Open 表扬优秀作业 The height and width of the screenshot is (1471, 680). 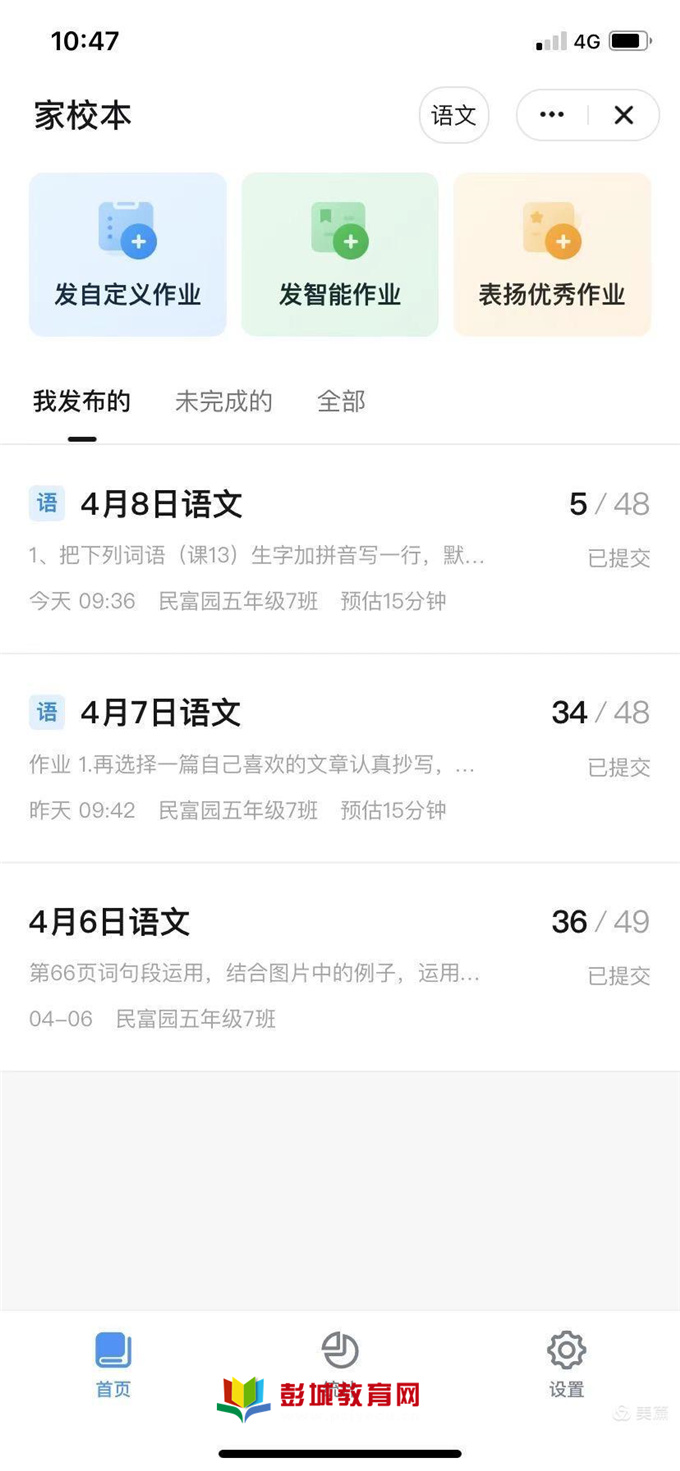click(552, 254)
